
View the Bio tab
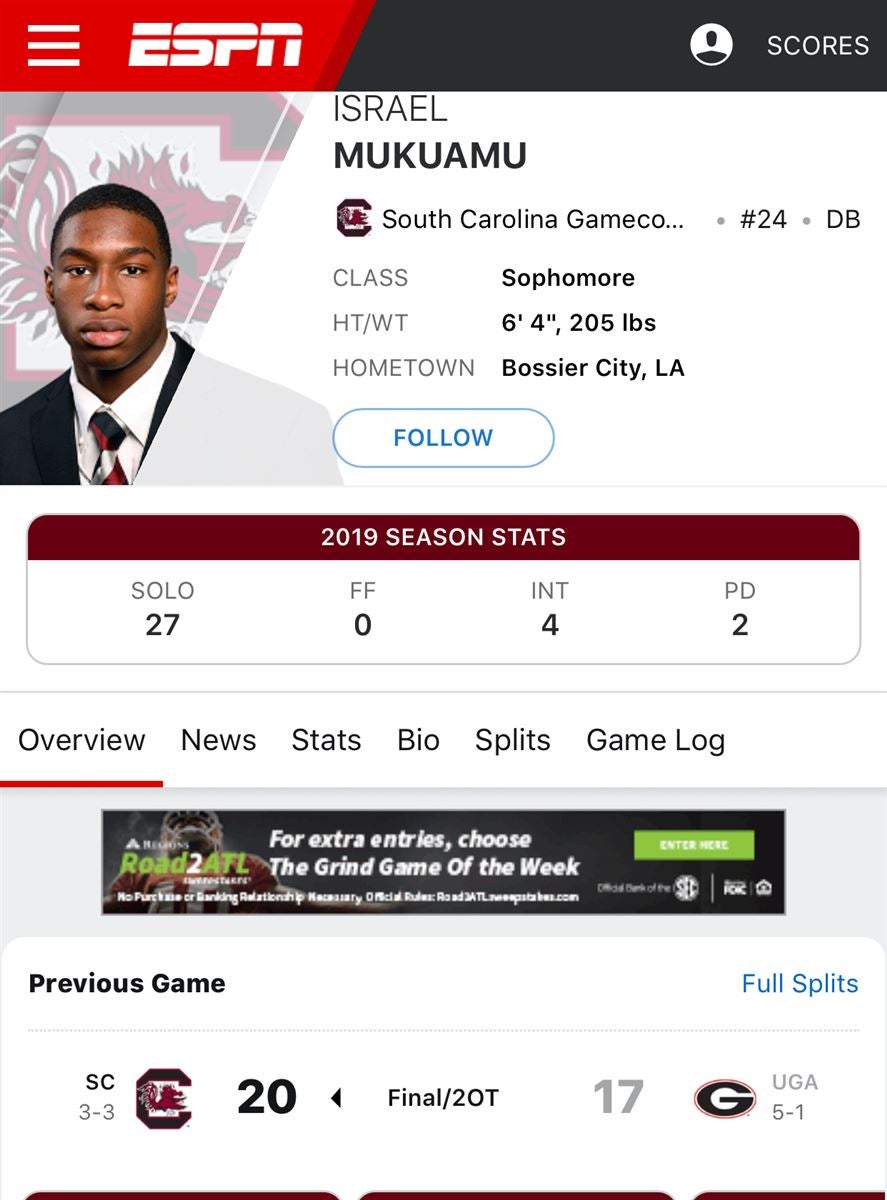point(418,740)
